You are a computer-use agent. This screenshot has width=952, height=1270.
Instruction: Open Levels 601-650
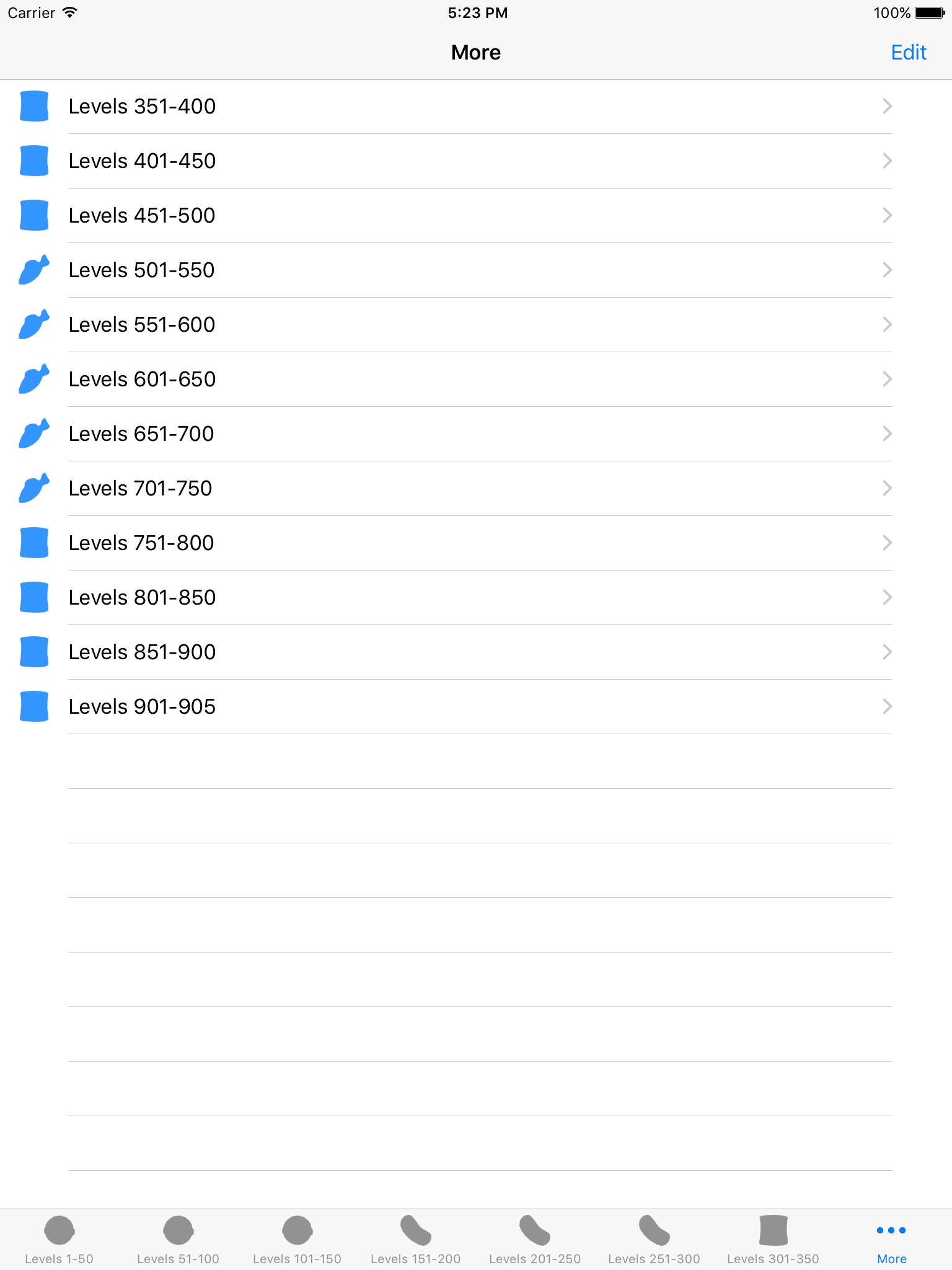[476, 380]
